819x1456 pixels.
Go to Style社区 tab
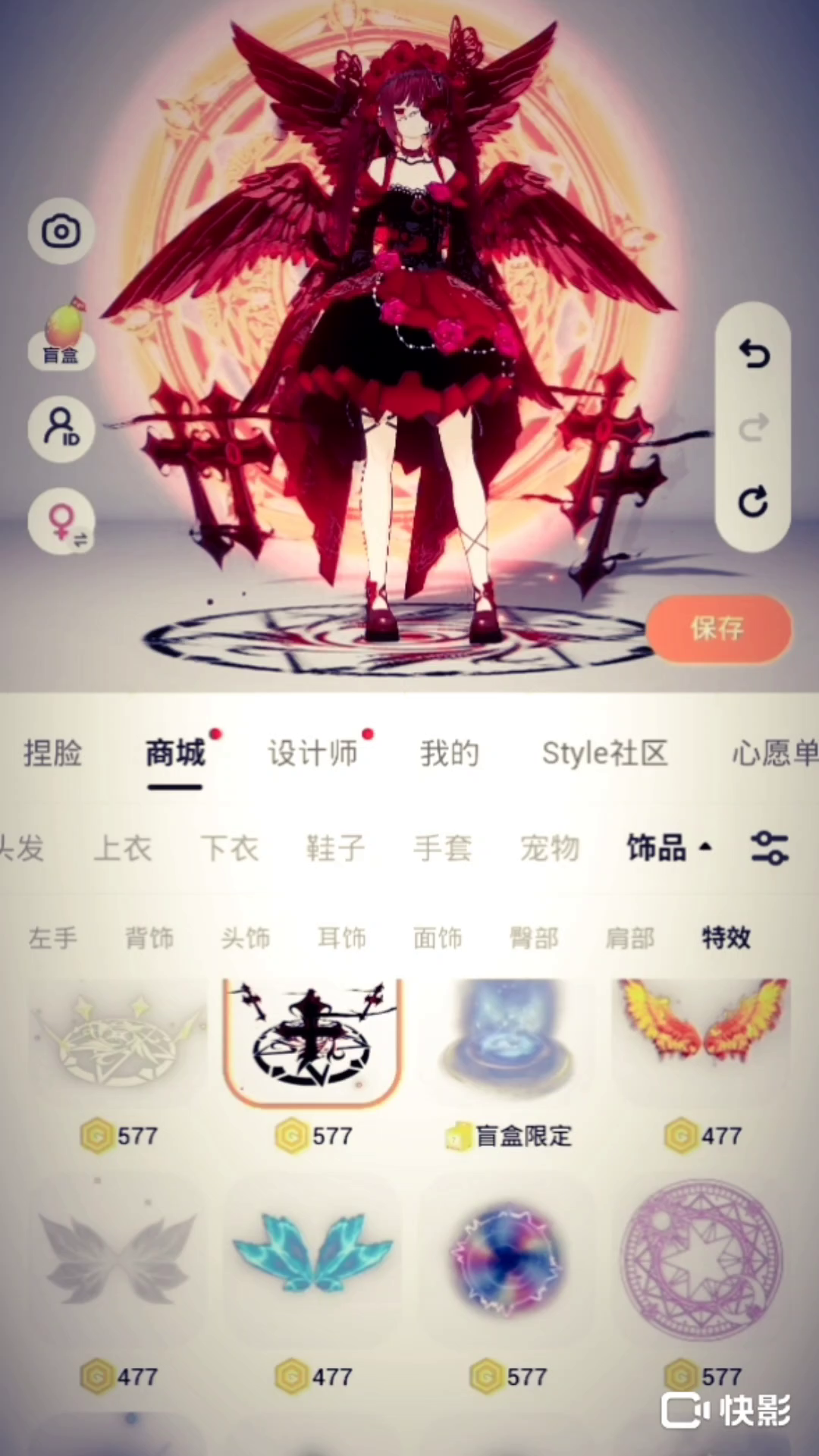click(604, 753)
